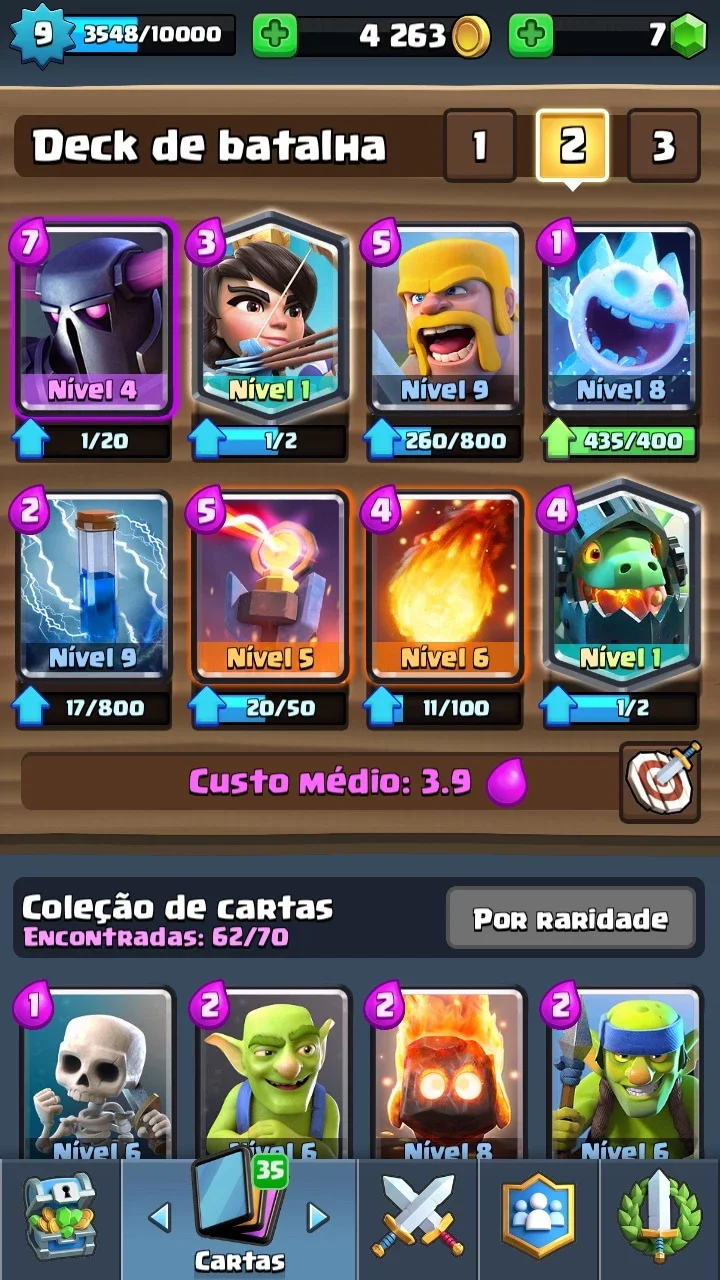This screenshot has height=1280, width=720.
Task: Open the clan social tab
Action: 538,1218
